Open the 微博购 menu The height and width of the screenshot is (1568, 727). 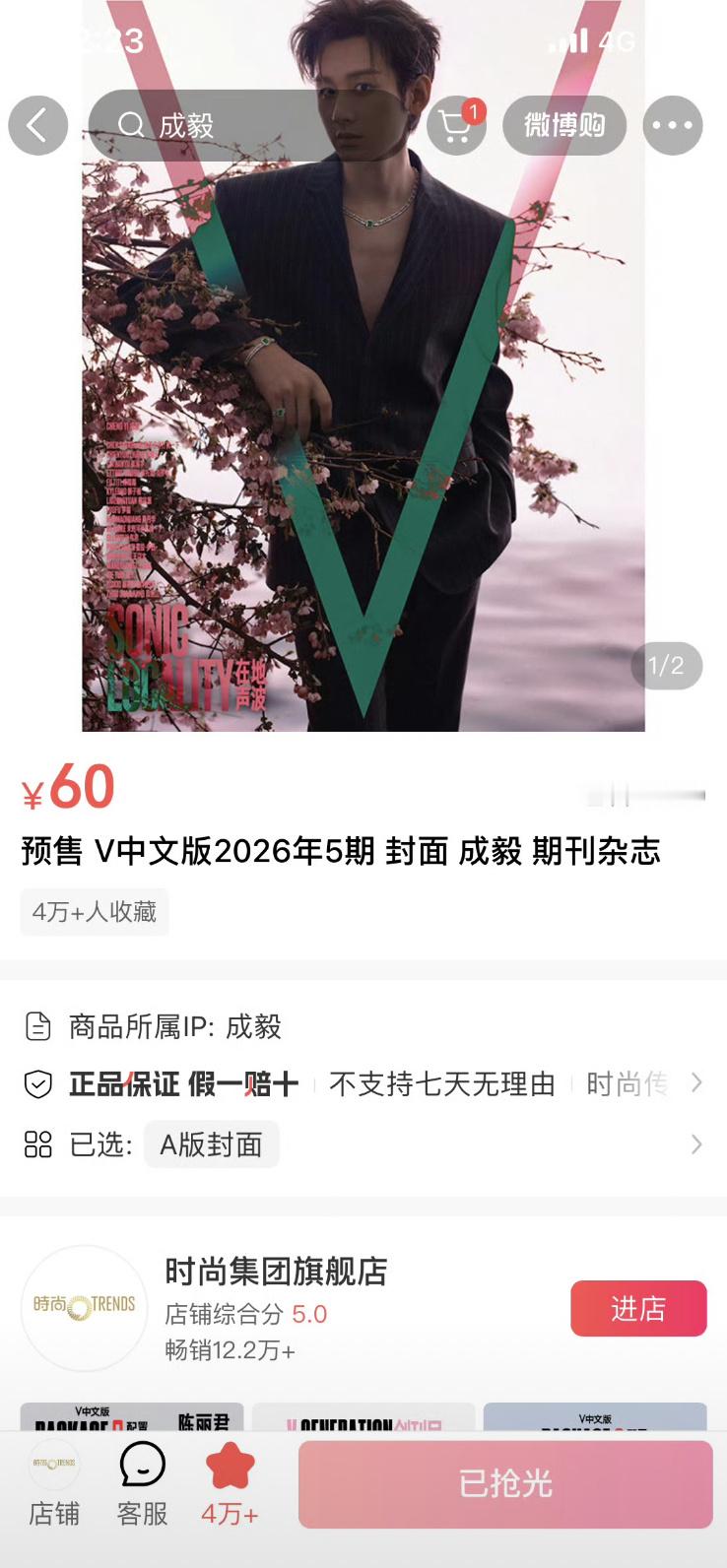[x=563, y=125]
